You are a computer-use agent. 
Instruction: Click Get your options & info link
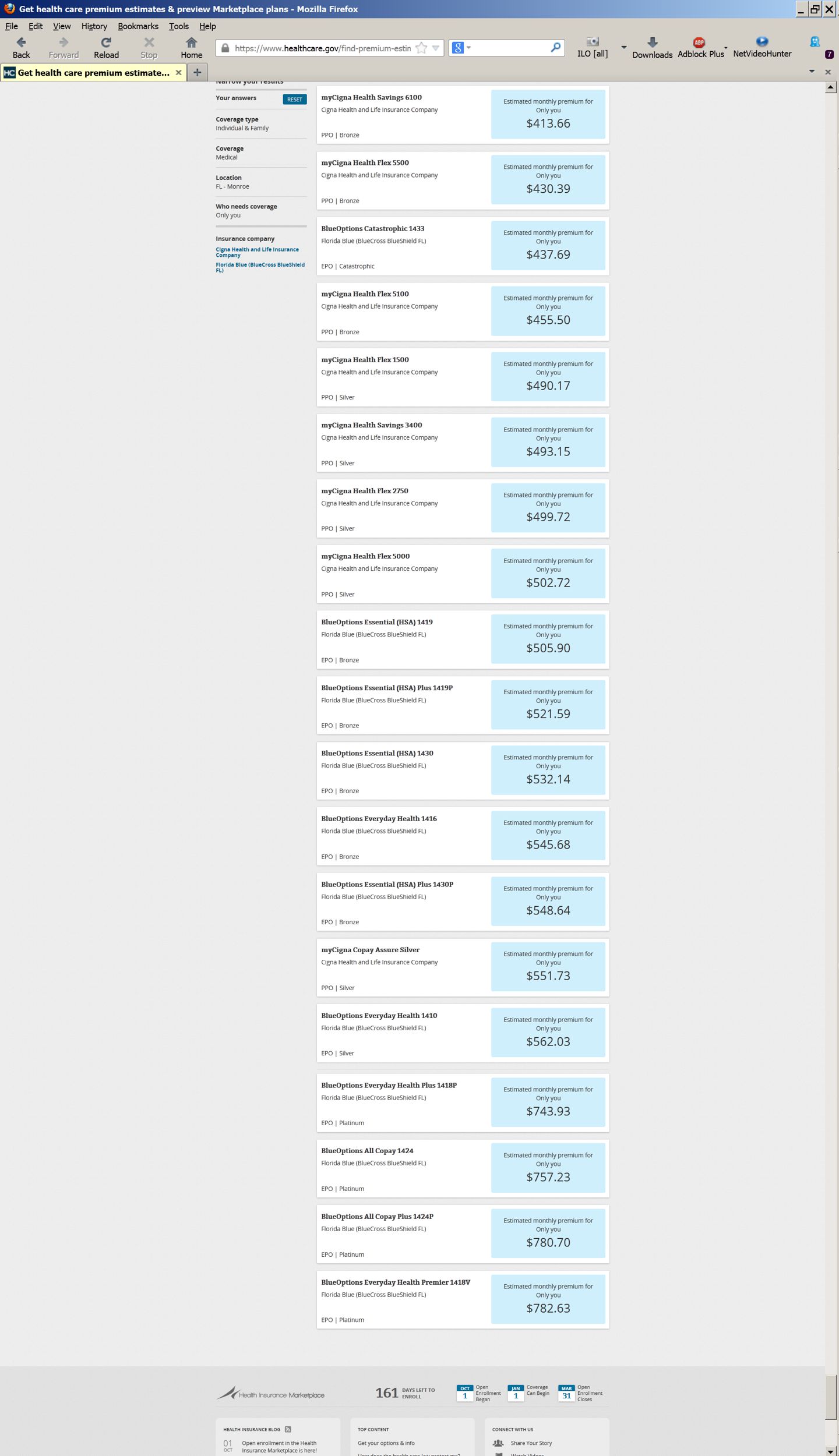click(x=386, y=1443)
